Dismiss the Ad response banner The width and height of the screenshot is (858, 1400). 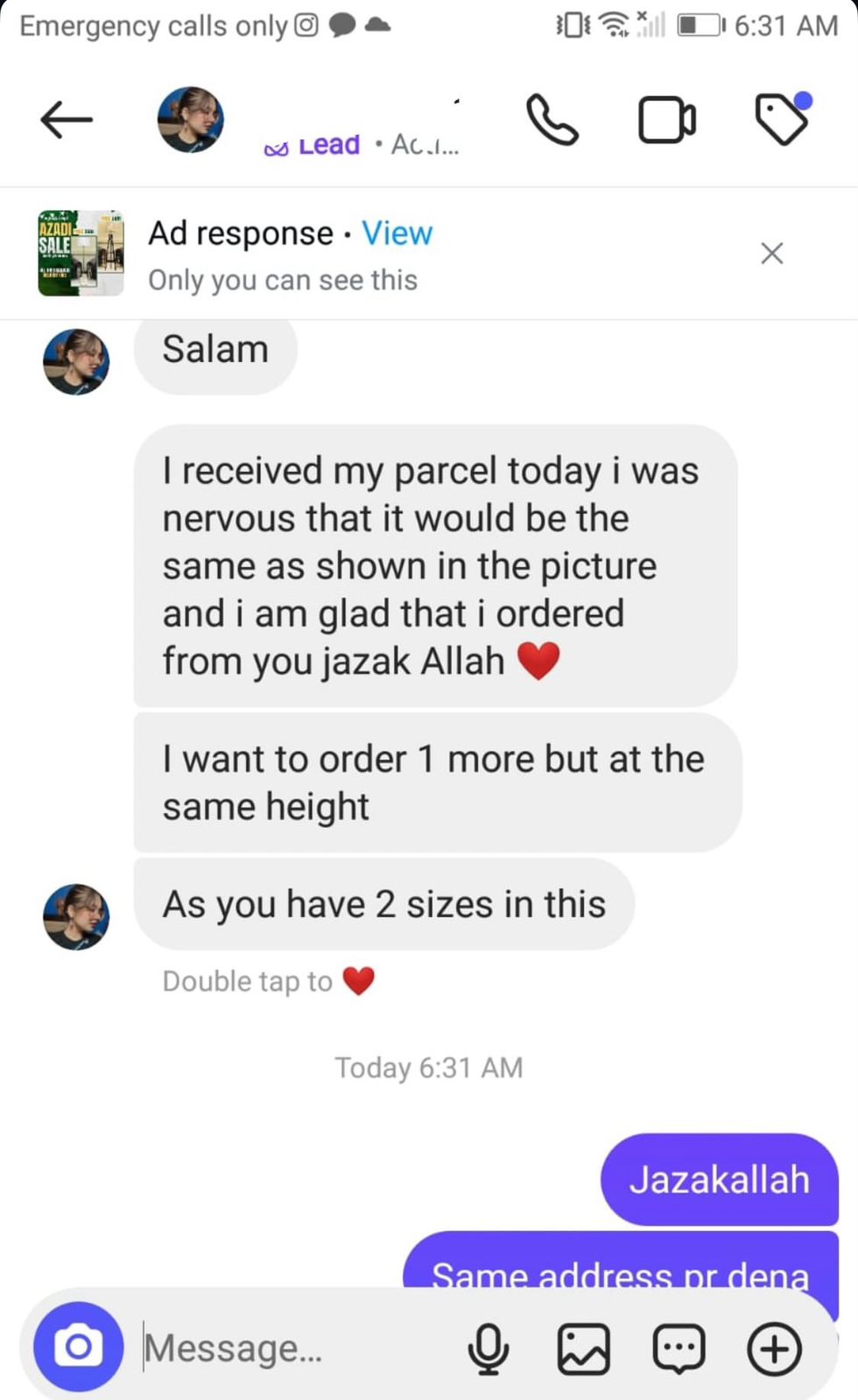pos(771,254)
